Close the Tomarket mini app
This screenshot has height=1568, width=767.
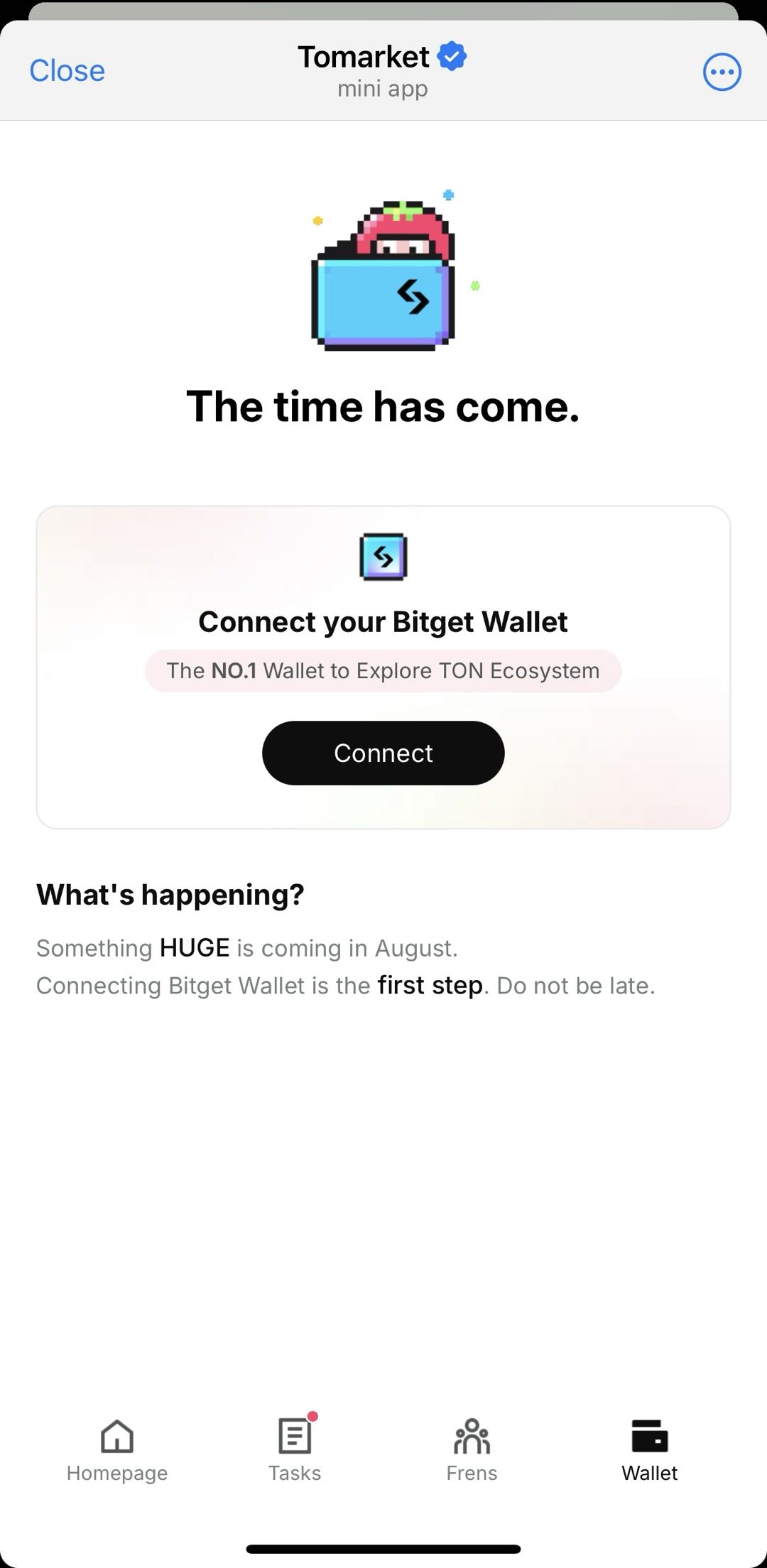(67, 71)
